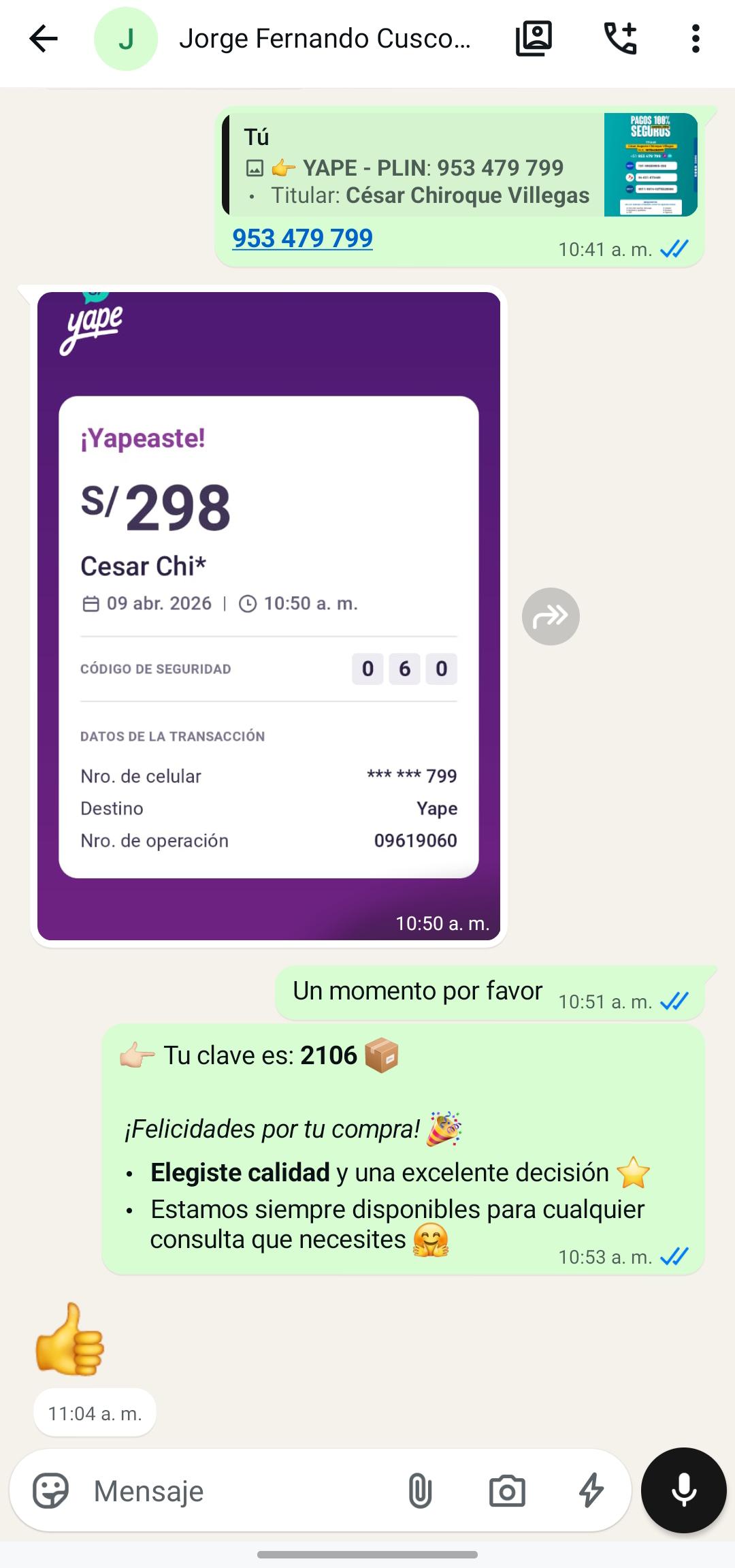The height and width of the screenshot is (1568, 735).
Task: Open the three-dot overflow menu
Action: [695, 39]
